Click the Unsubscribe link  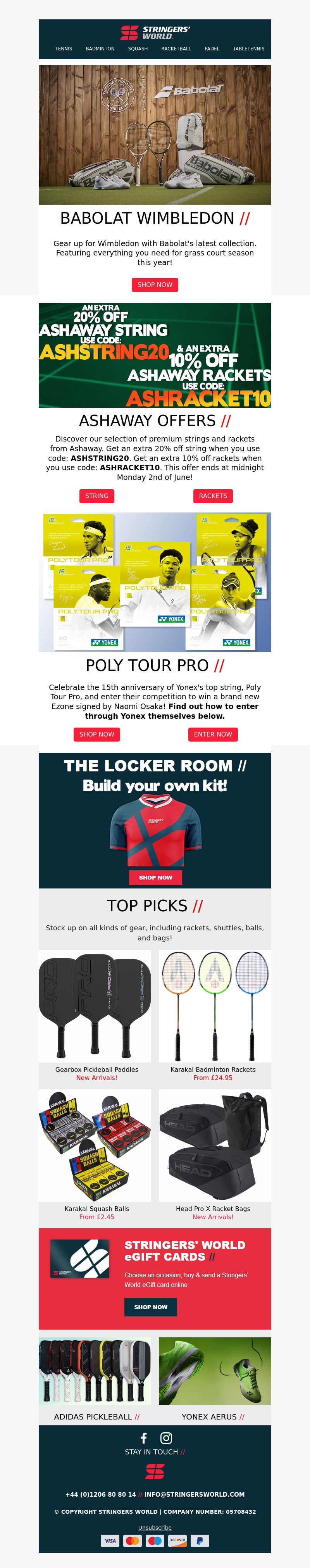click(155, 1527)
